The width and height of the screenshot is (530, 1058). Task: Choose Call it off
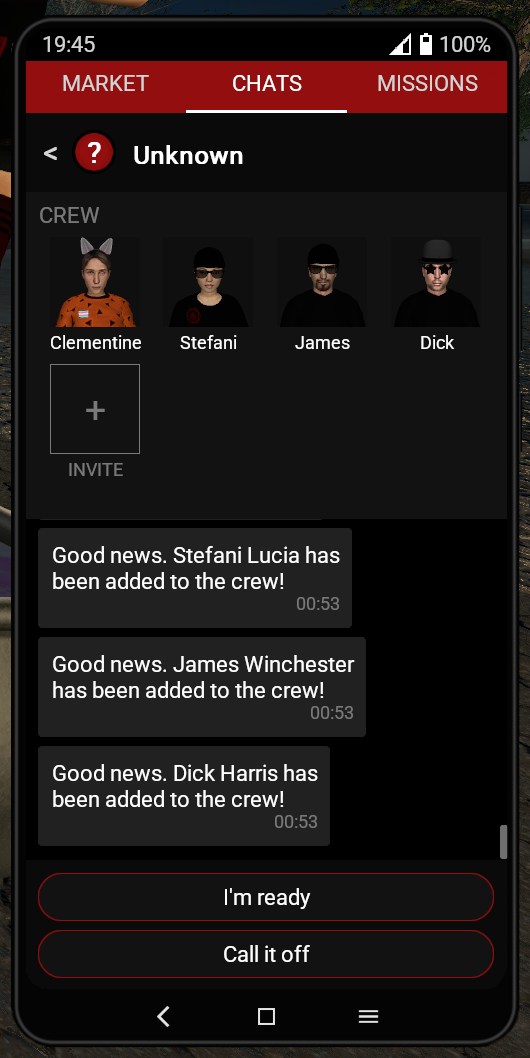[266, 954]
